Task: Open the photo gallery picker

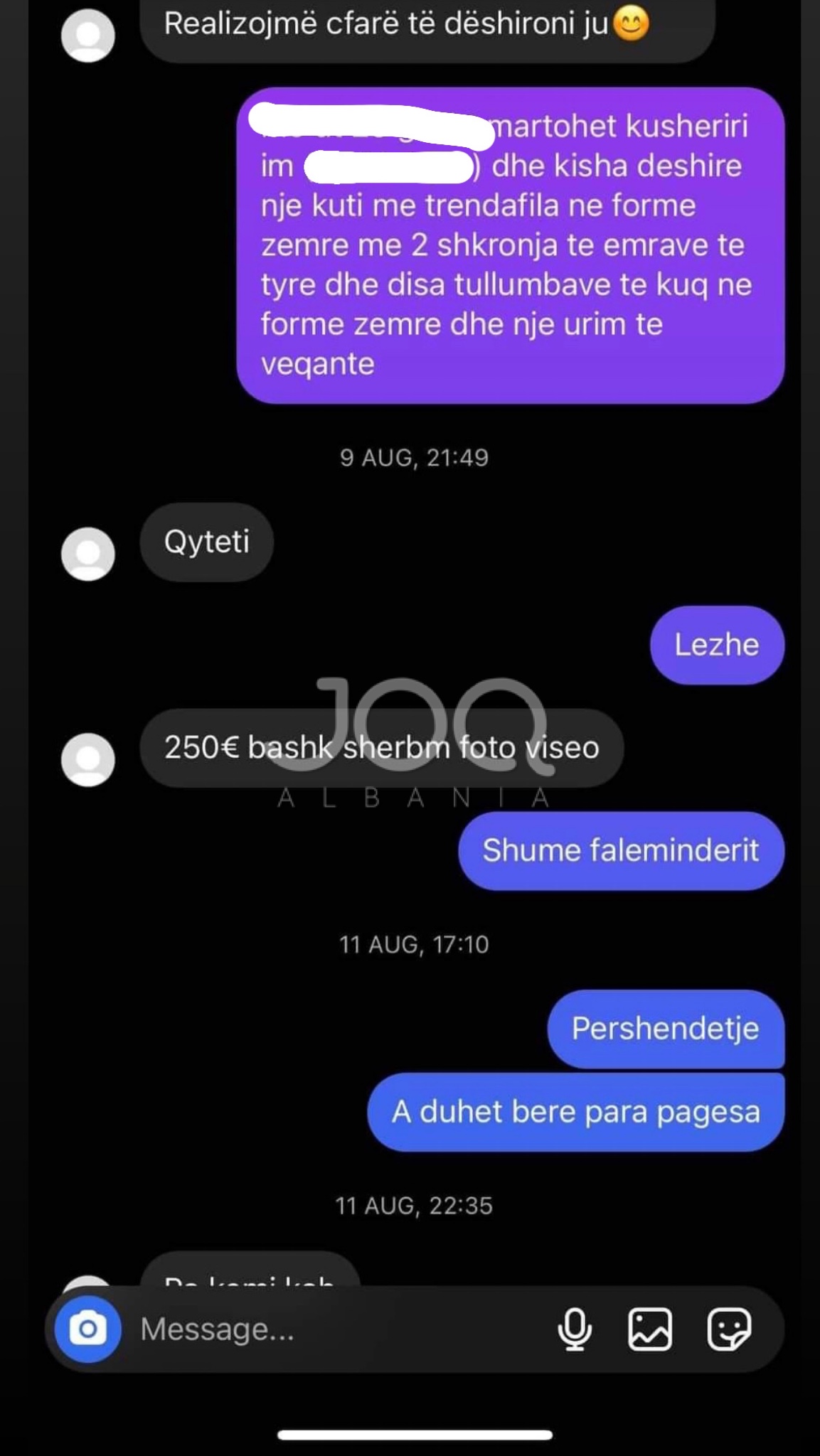Action: 650,1329
